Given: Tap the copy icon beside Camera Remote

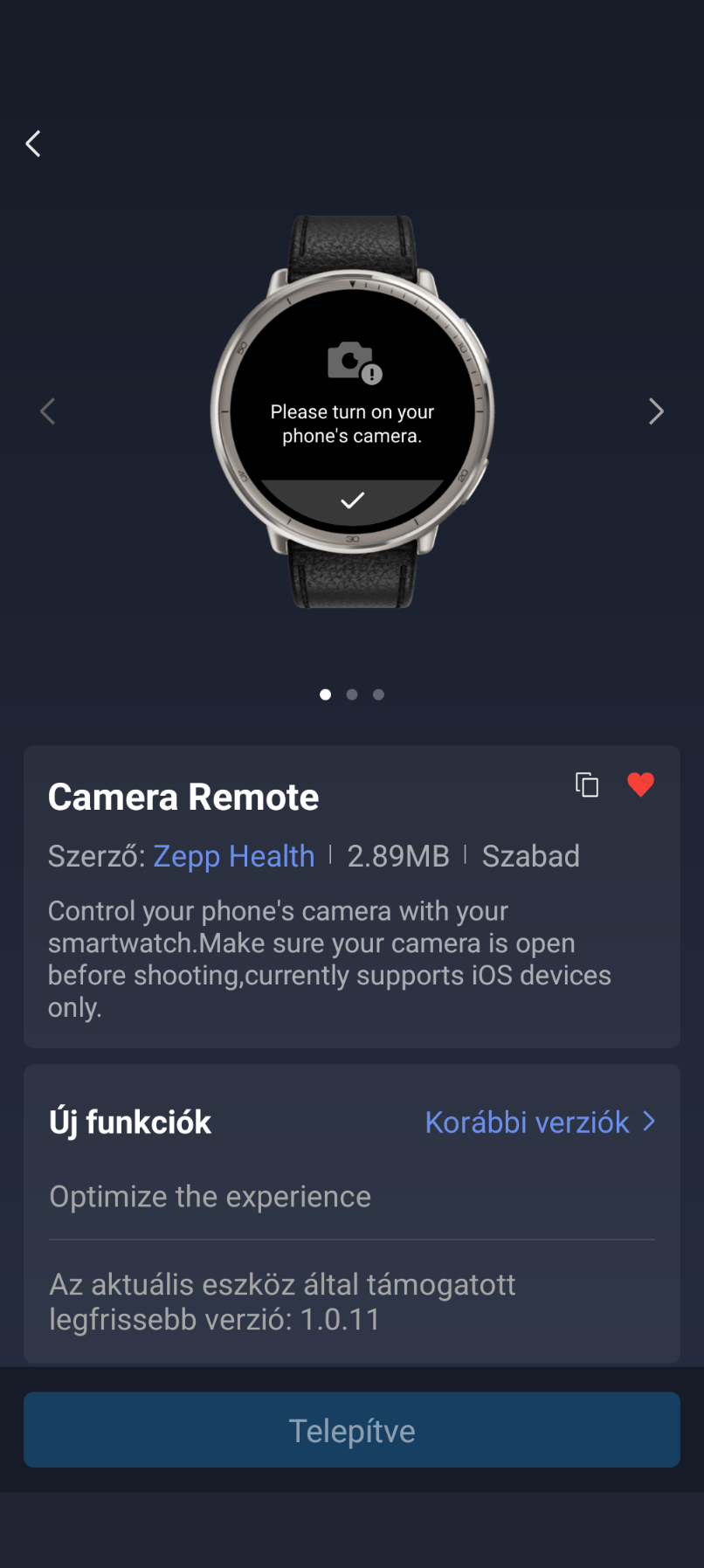Looking at the screenshot, I should (587, 784).
